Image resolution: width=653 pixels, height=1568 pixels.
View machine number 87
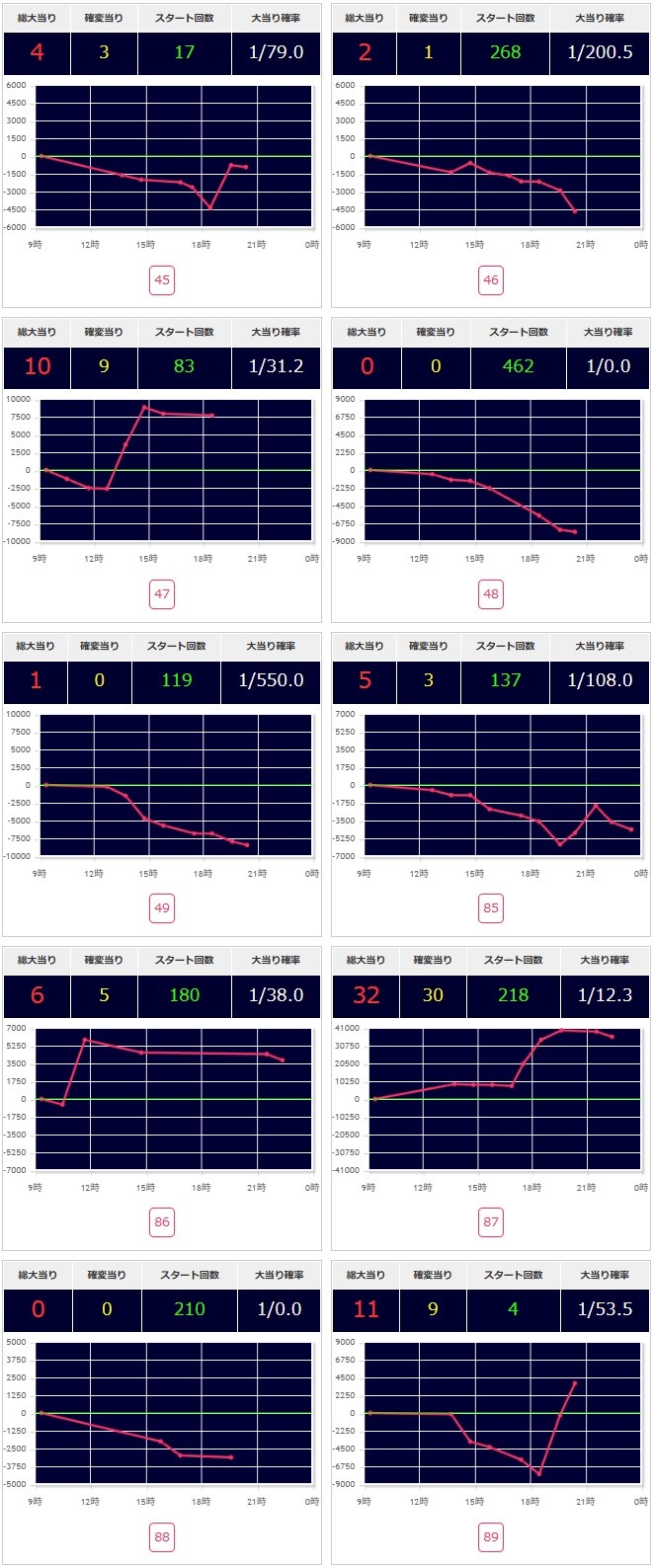(491, 1222)
